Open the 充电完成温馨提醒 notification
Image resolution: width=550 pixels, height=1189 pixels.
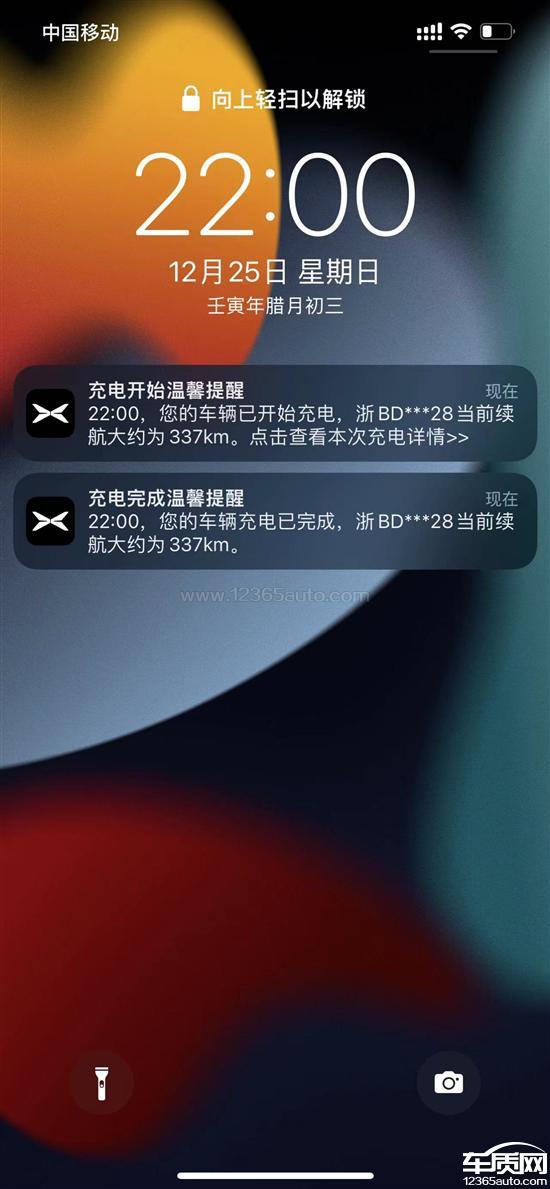(275, 521)
